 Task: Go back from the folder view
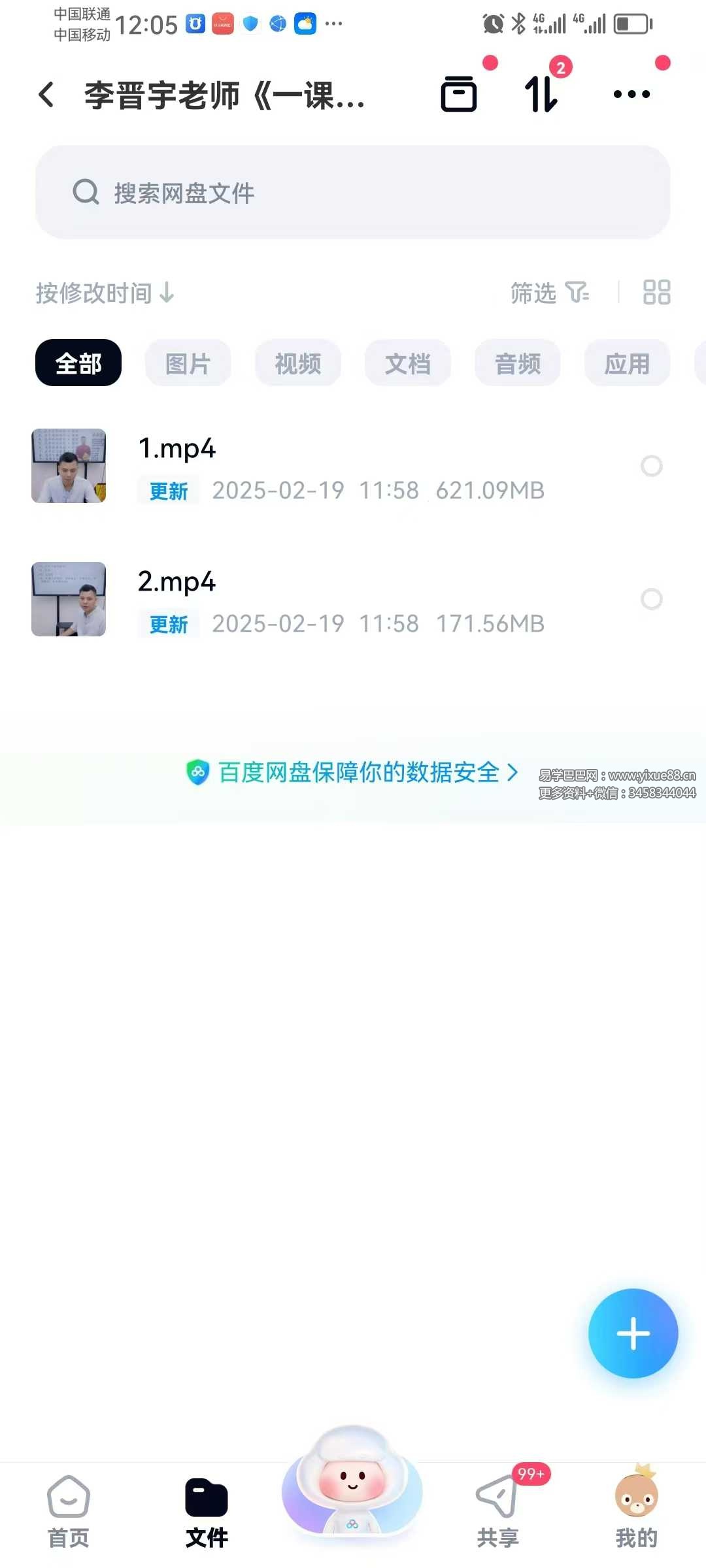pyautogui.click(x=46, y=95)
